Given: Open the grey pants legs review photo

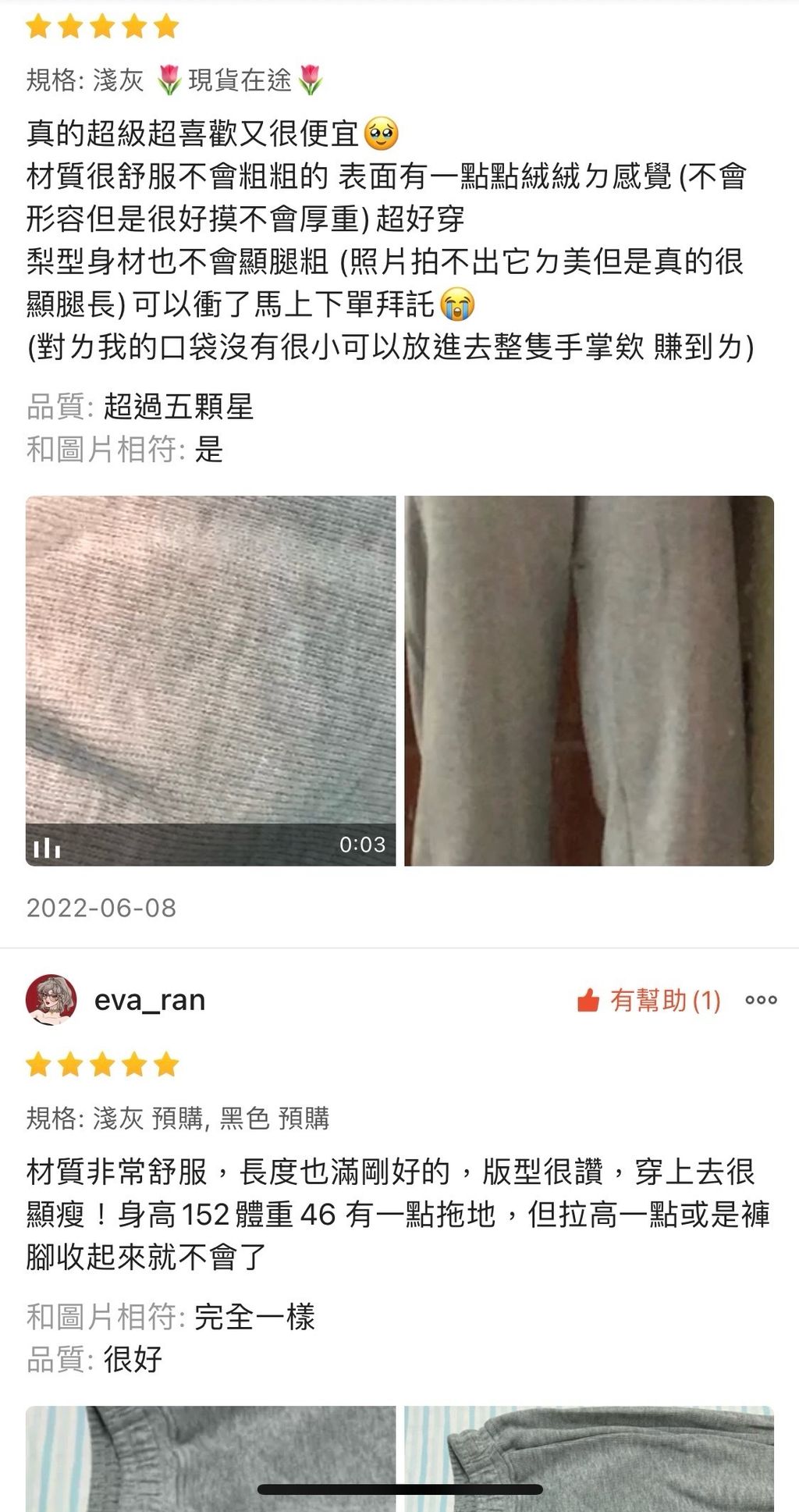Looking at the screenshot, I should [589, 680].
